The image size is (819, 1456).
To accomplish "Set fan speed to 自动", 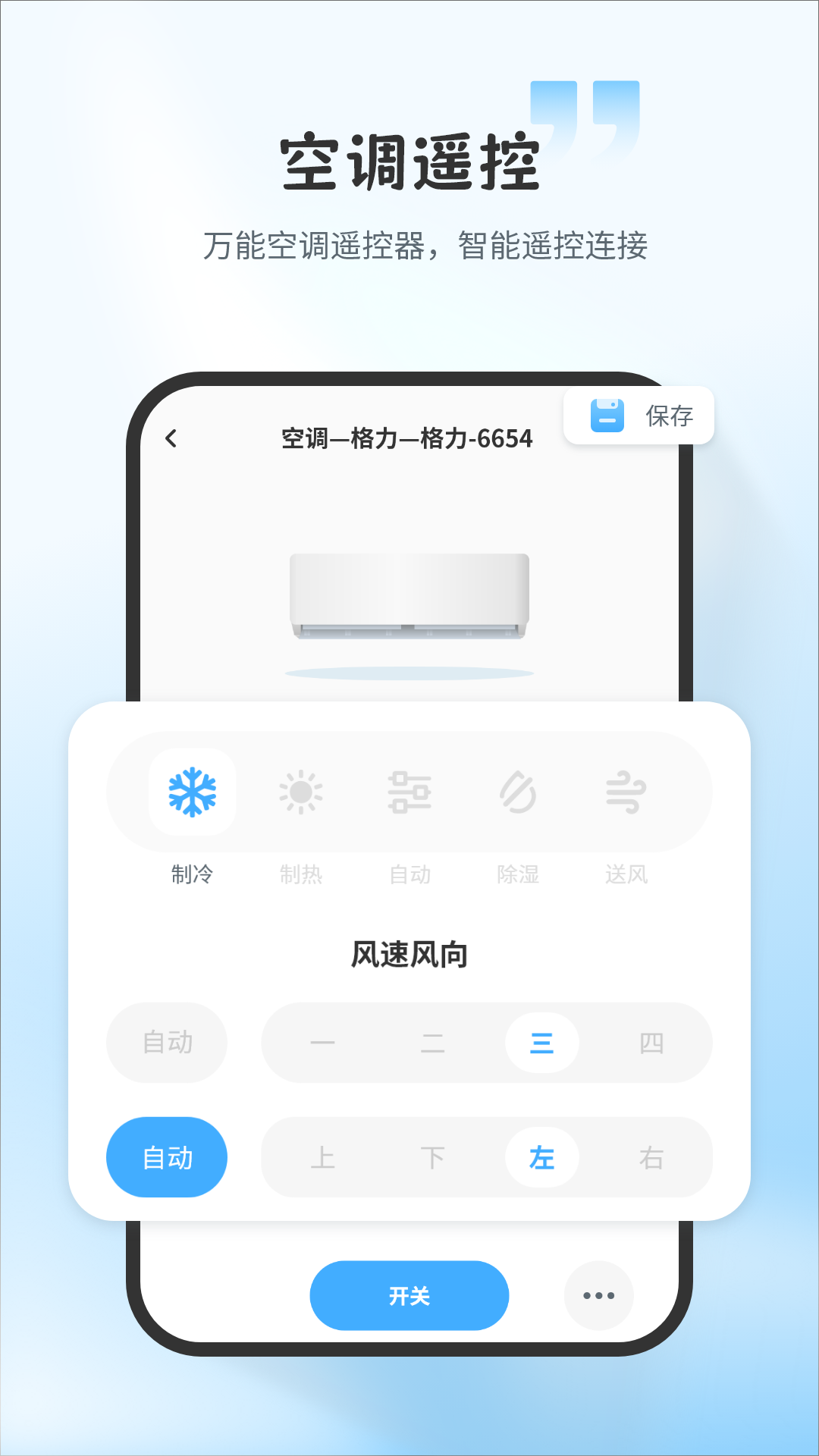I will pyautogui.click(x=166, y=1042).
